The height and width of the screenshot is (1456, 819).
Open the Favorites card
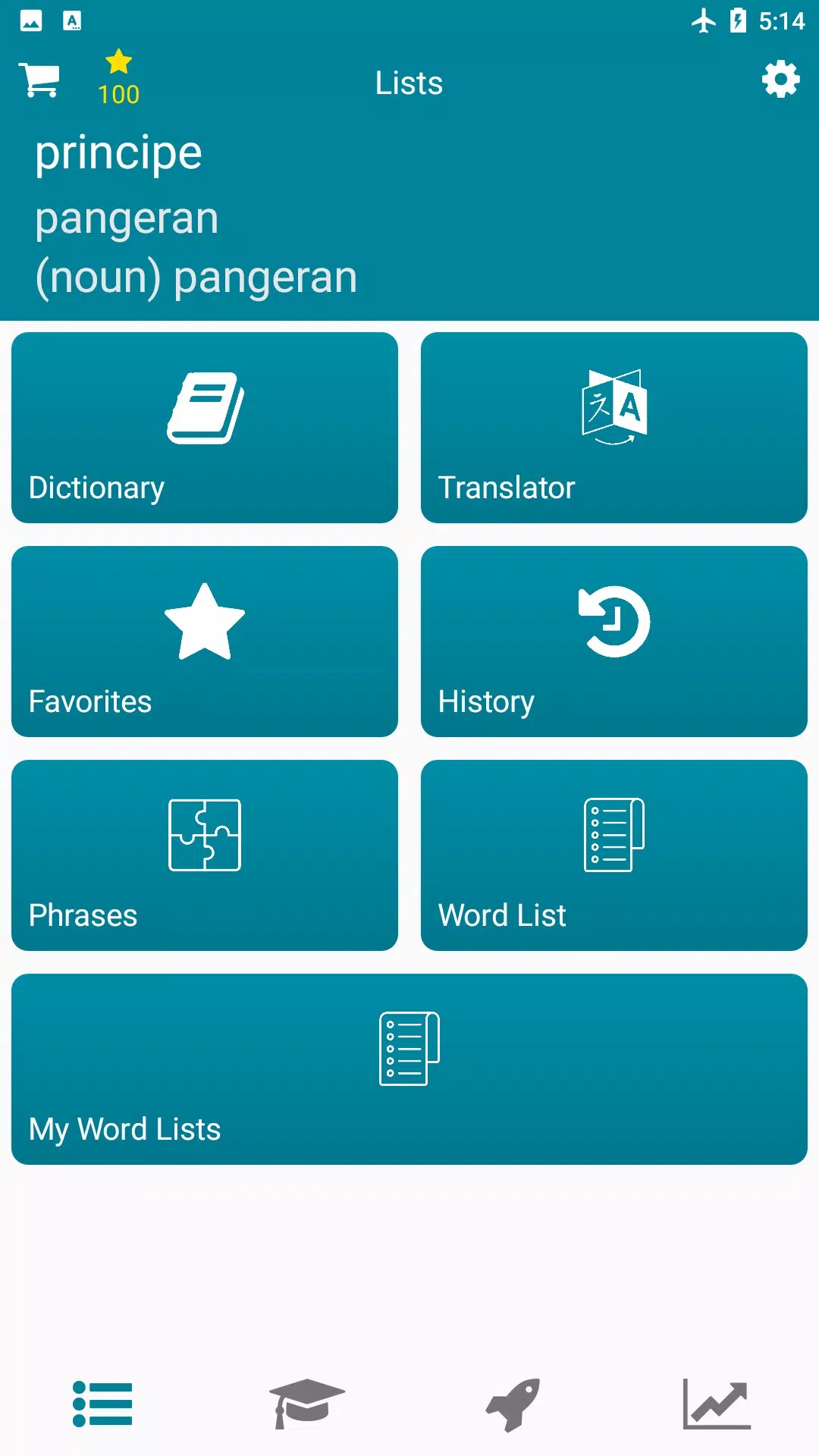point(205,642)
